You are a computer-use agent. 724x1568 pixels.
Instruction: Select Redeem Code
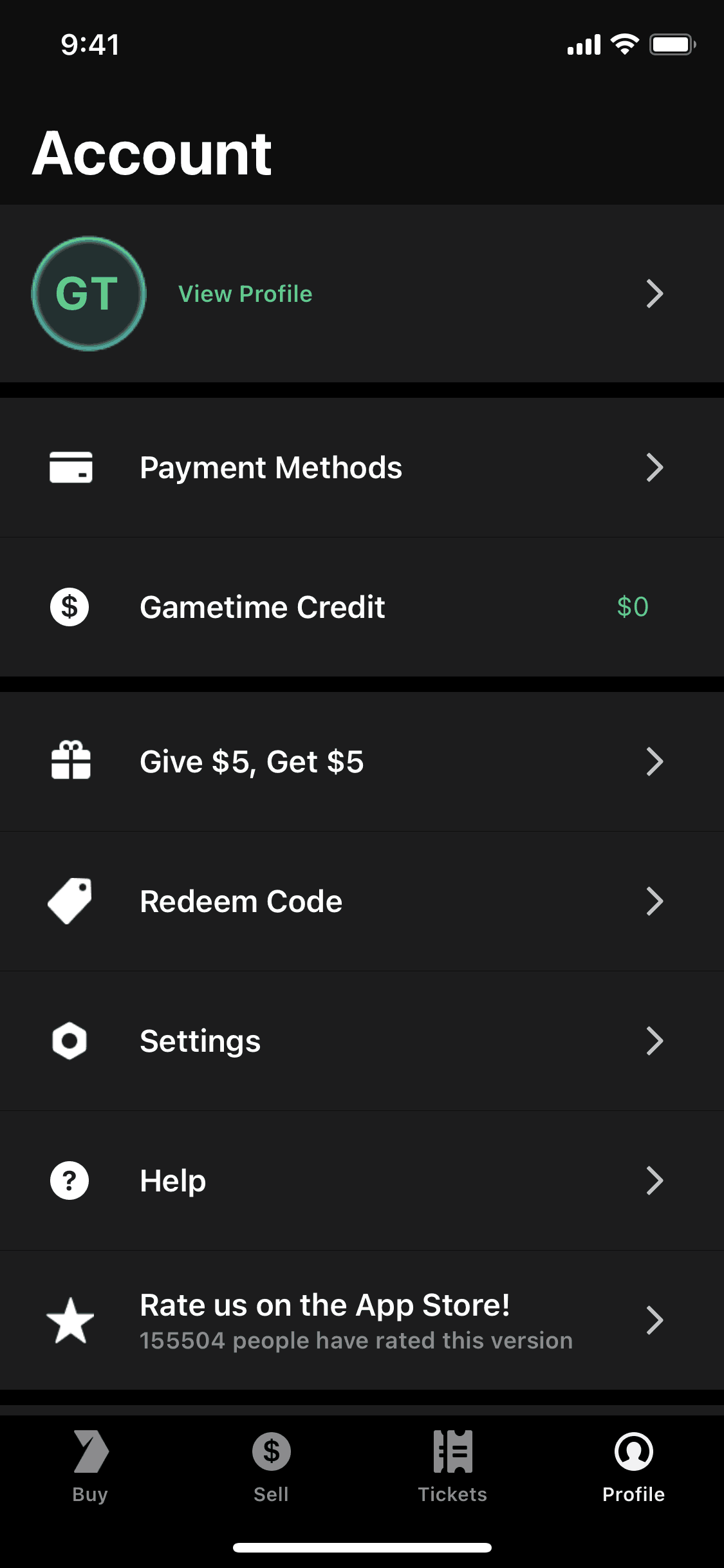click(x=241, y=902)
